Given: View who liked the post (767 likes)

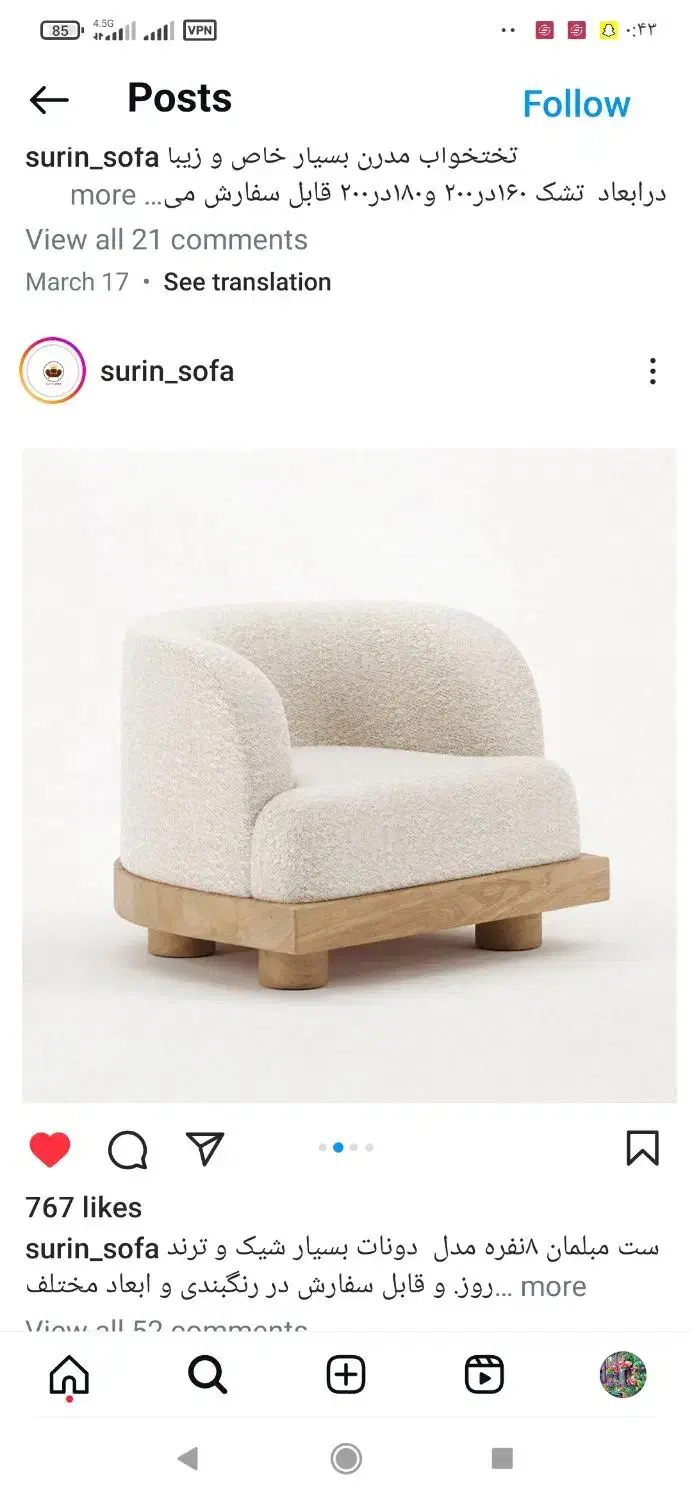Looking at the screenshot, I should [x=84, y=1207].
